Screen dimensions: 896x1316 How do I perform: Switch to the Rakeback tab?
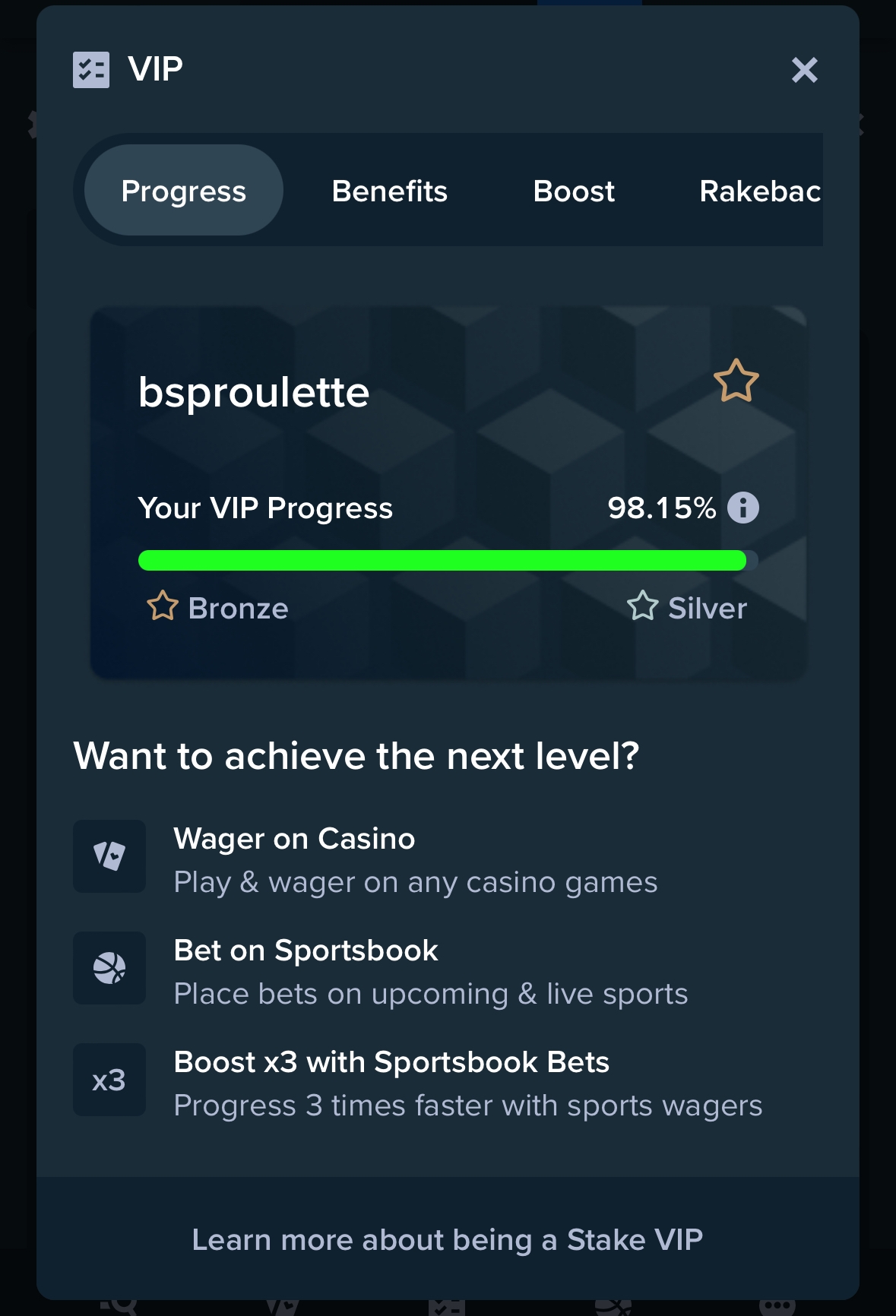click(x=758, y=191)
